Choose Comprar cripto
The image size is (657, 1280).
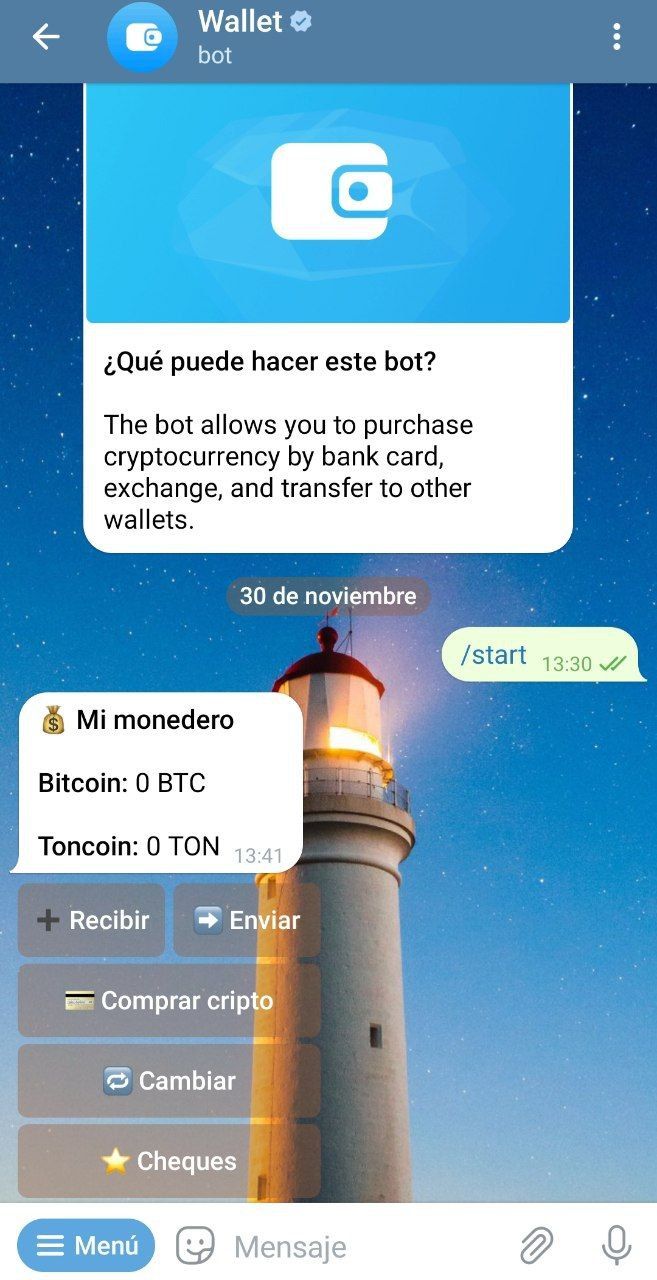pyautogui.click(x=169, y=1000)
